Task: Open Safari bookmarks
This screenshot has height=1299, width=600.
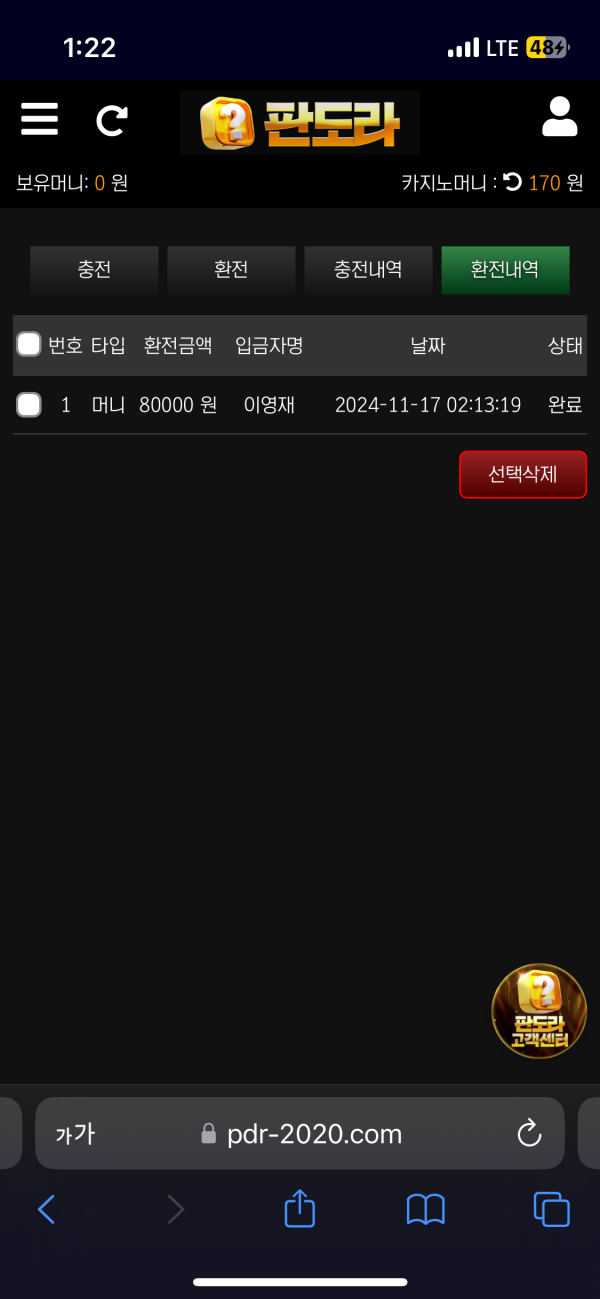Action: point(425,1209)
